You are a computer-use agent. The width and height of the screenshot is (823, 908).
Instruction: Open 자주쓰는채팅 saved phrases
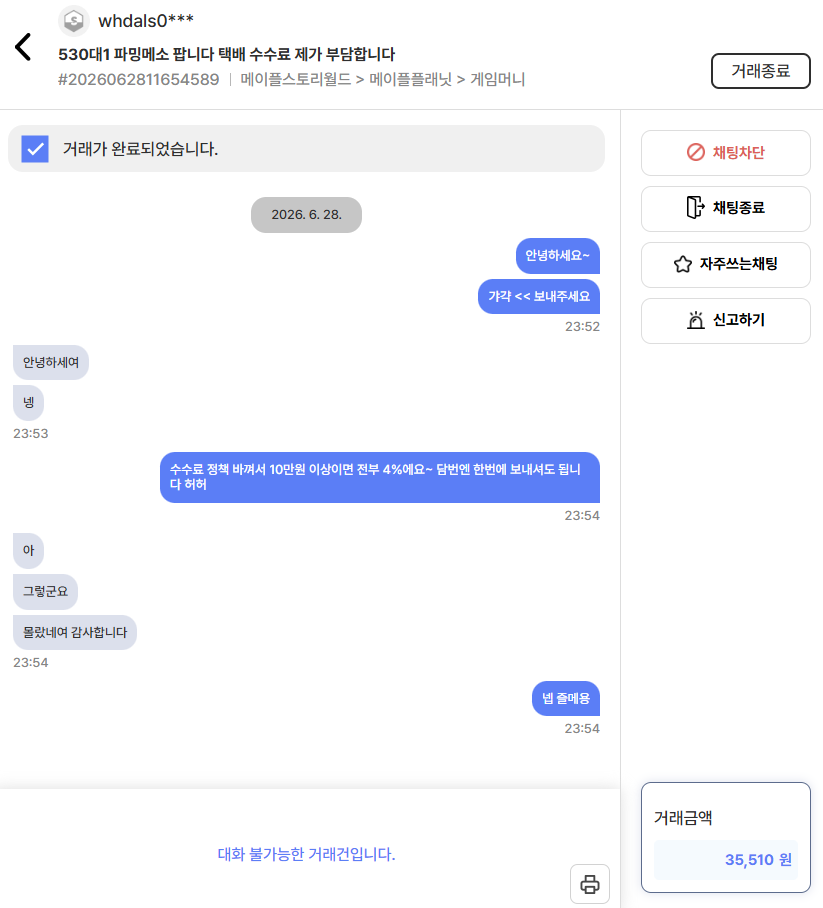point(726,265)
